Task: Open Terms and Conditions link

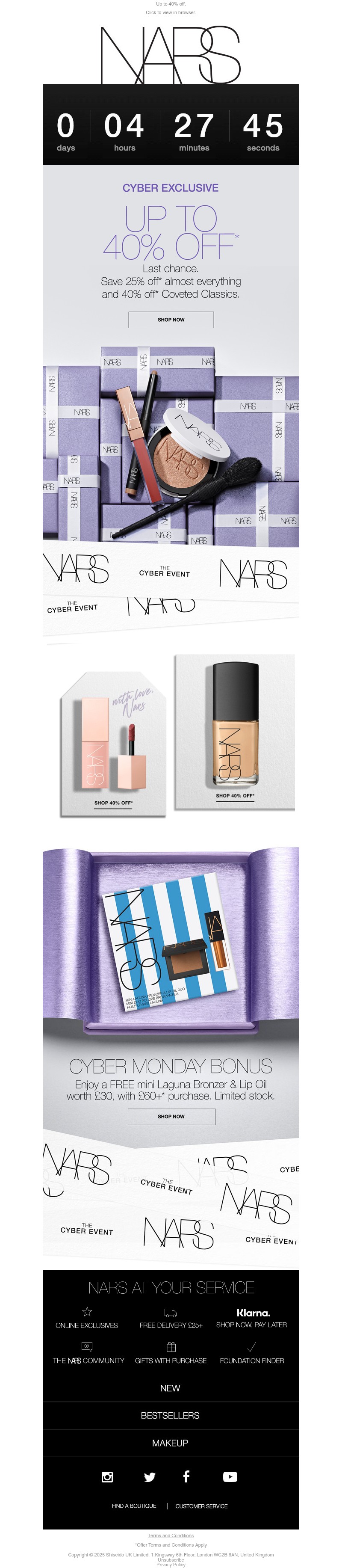Action: [x=171, y=1536]
